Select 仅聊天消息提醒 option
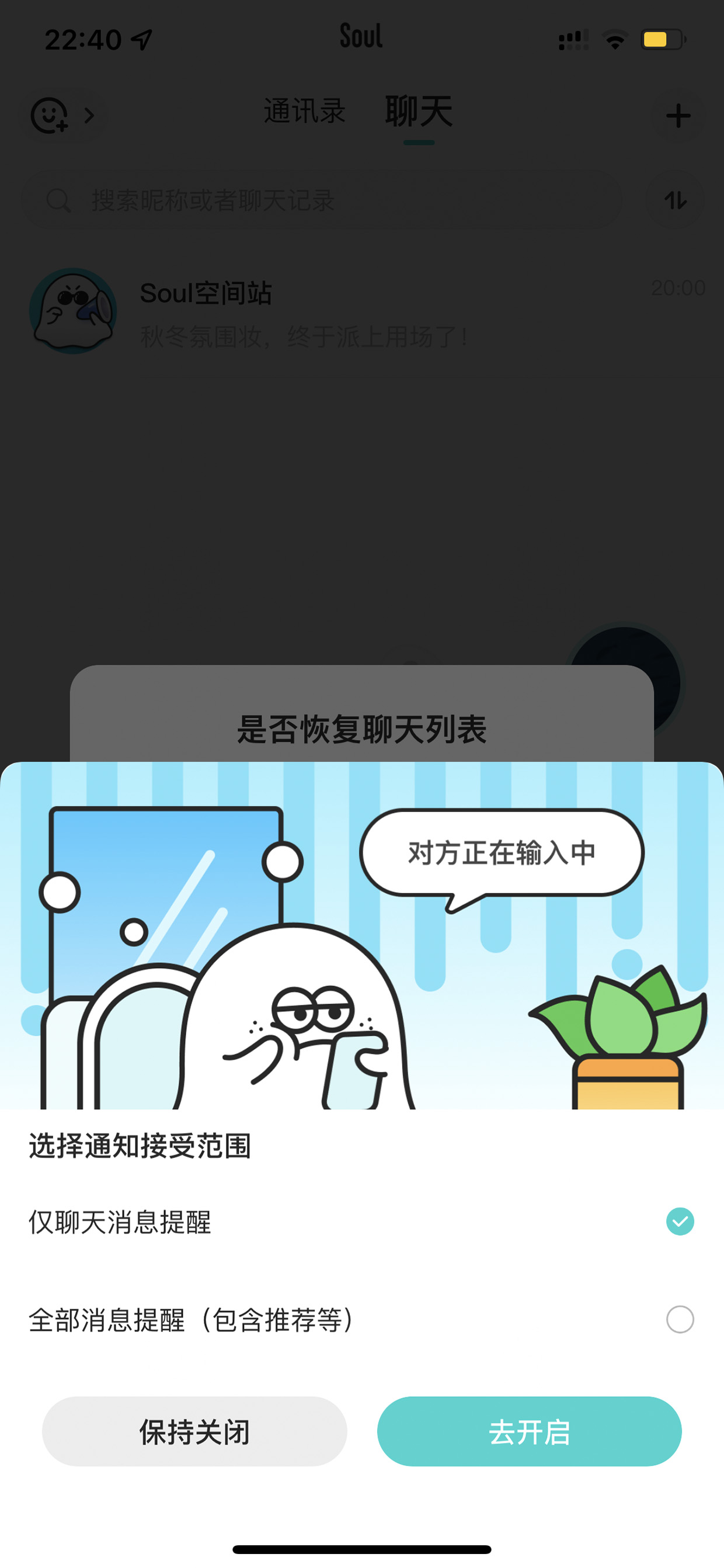The width and height of the screenshot is (724, 1568). click(361, 1222)
